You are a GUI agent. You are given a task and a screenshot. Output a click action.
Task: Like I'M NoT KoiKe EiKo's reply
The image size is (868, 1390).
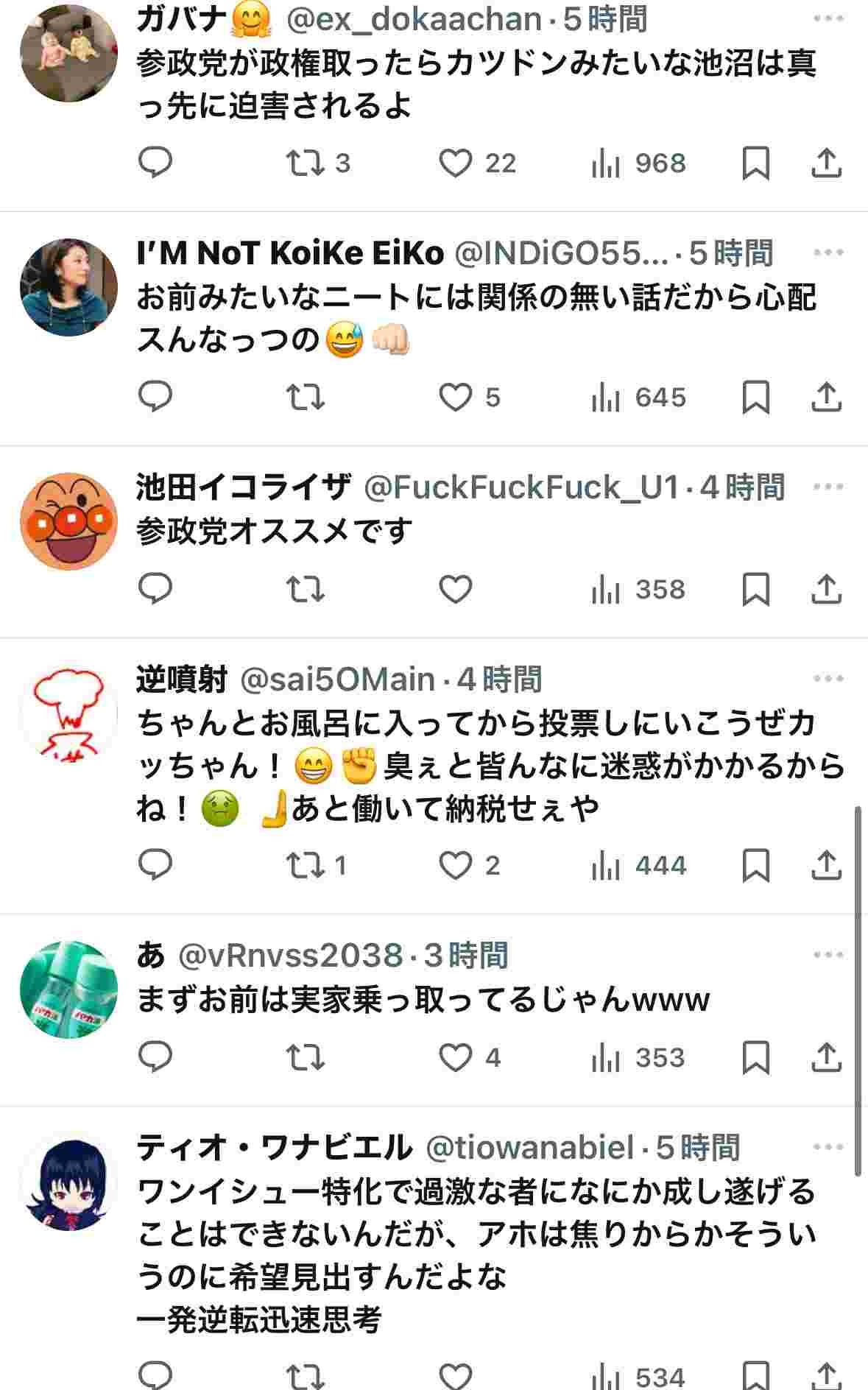pyautogui.click(x=456, y=398)
